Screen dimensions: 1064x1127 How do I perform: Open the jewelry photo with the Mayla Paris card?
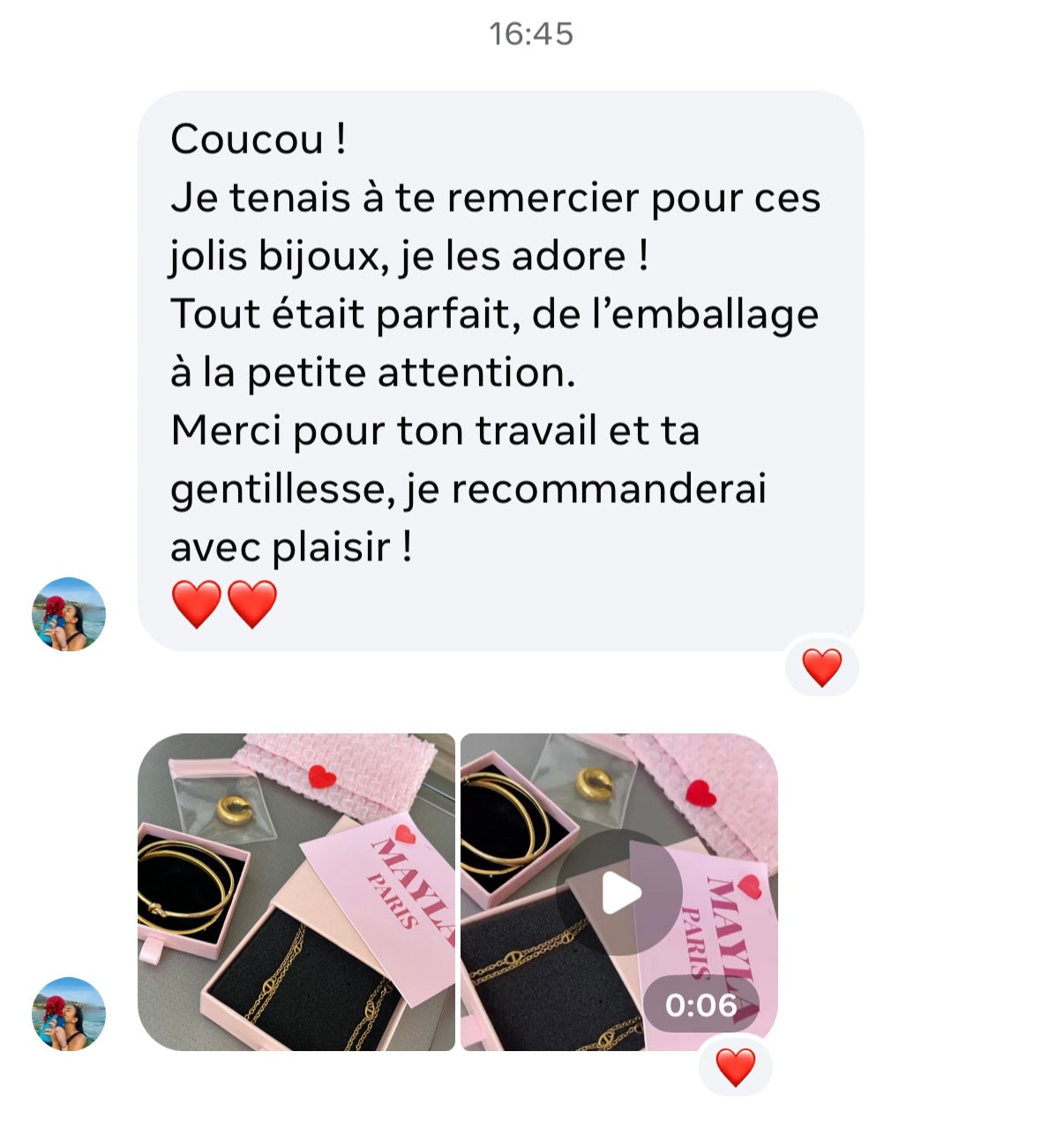click(x=296, y=891)
